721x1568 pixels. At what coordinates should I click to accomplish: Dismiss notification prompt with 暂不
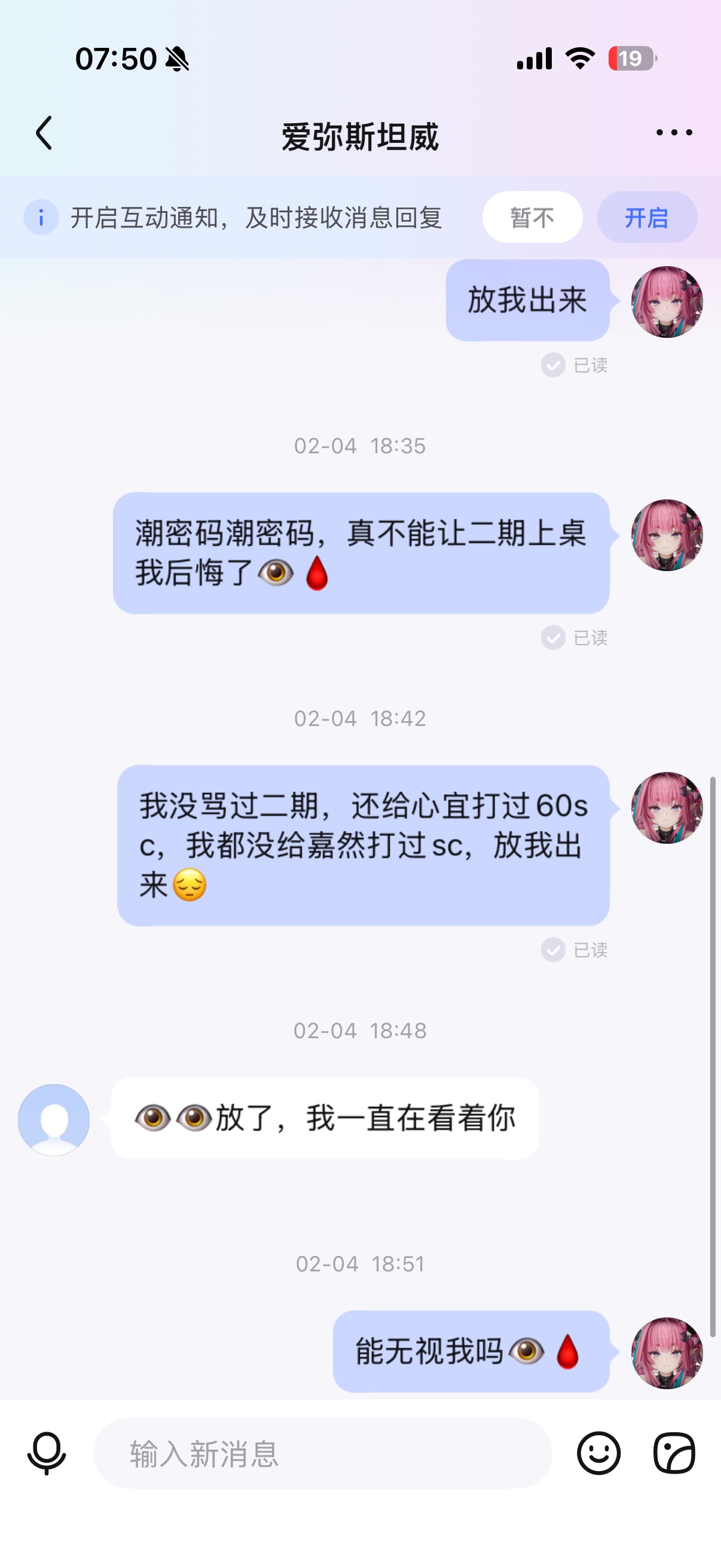coord(533,217)
